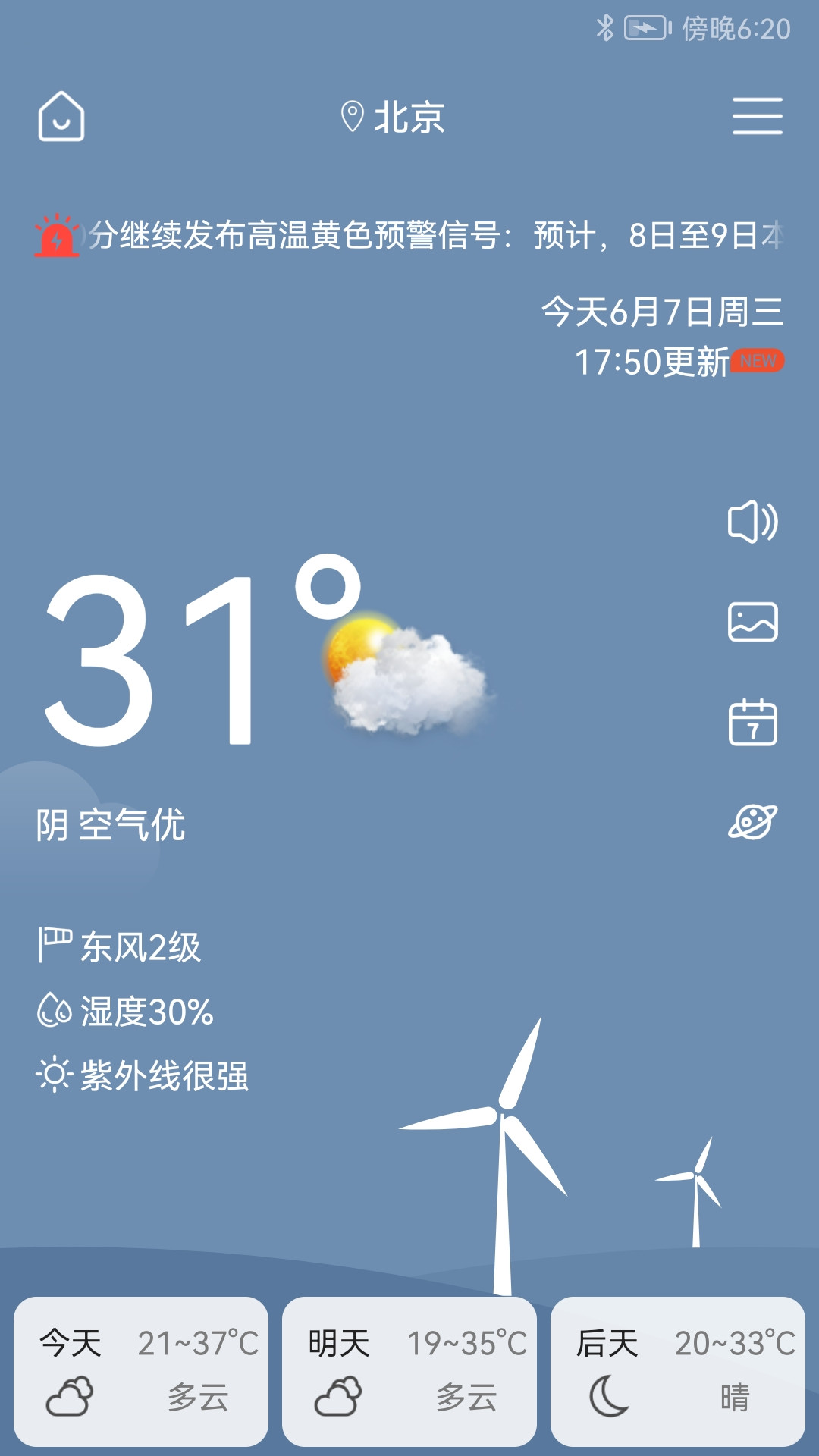Viewport: 819px width, 1456px height.
Task: Open the hamburger menu
Action: pos(755,115)
